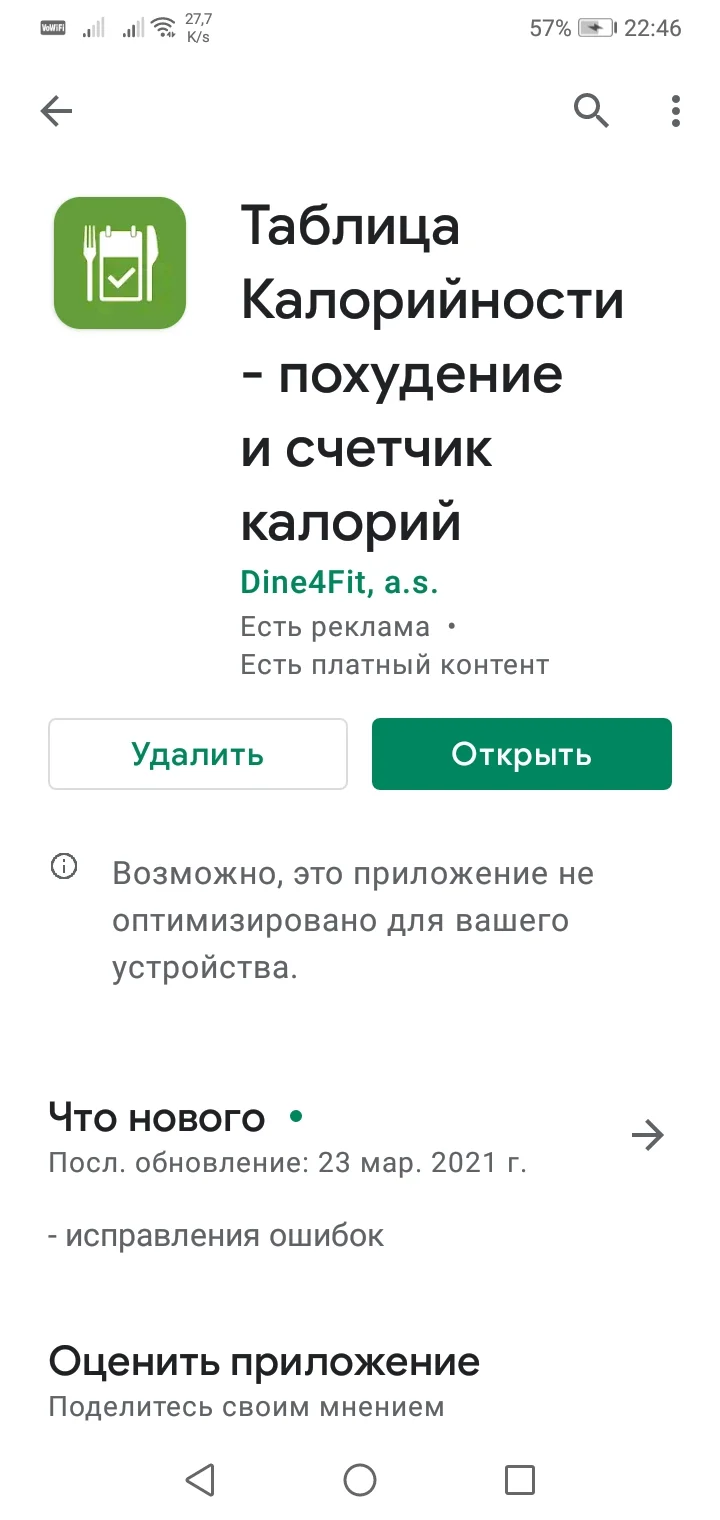Open 'Что нового' via the right arrow

pos(648,1135)
